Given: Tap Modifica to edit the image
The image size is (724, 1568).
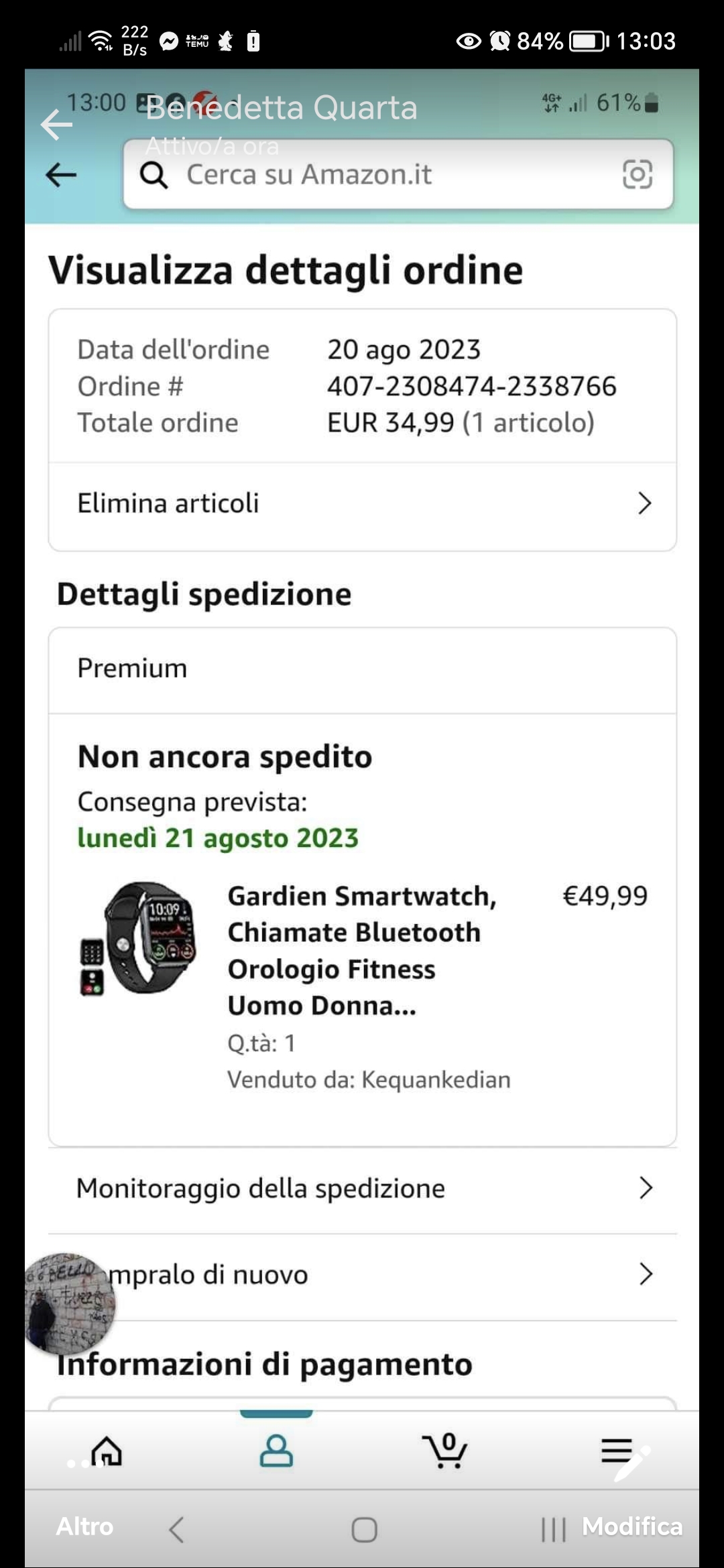Looking at the screenshot, I should (631, 1526).
